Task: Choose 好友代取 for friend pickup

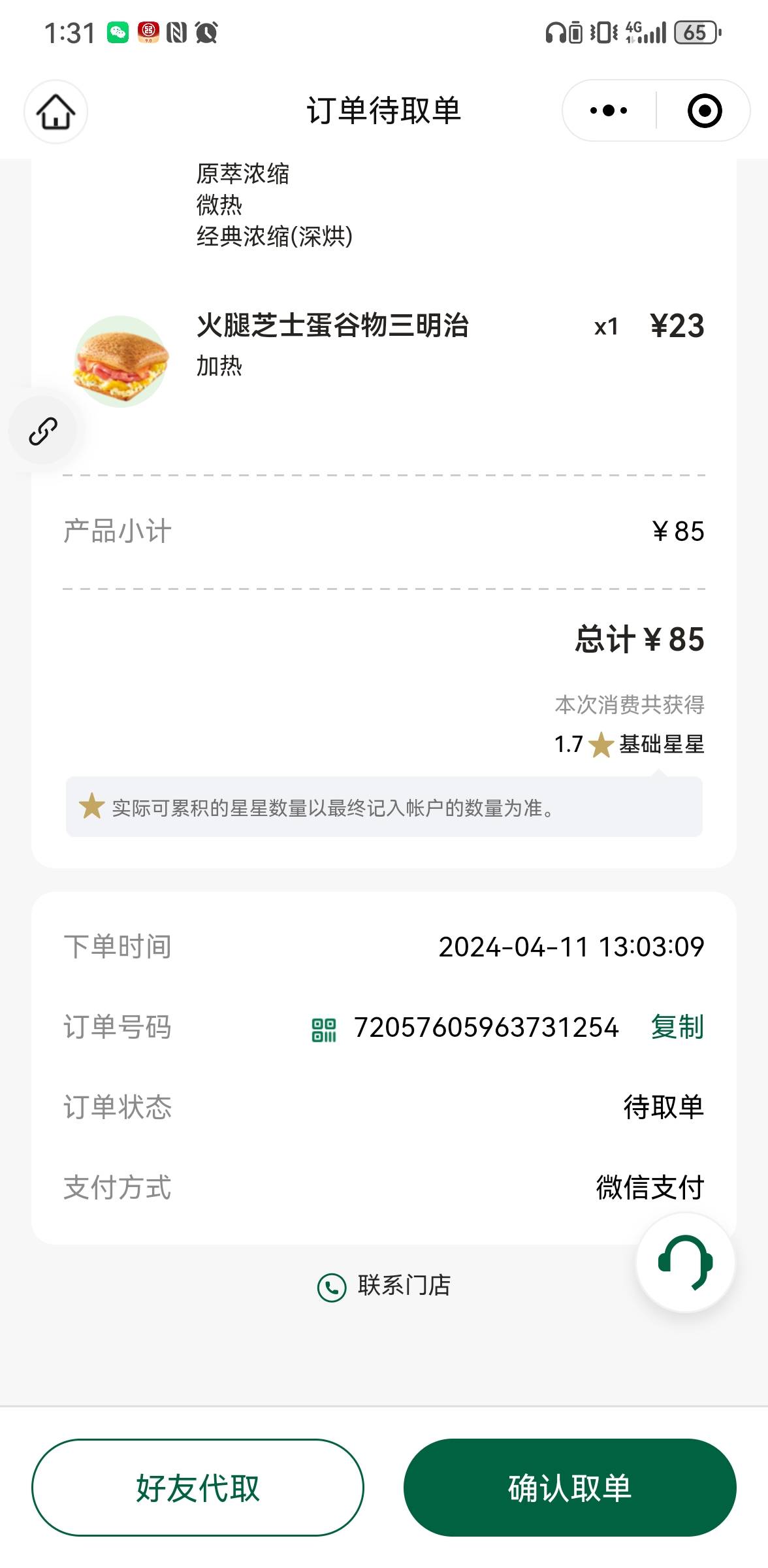Action: click(198, 1488)
